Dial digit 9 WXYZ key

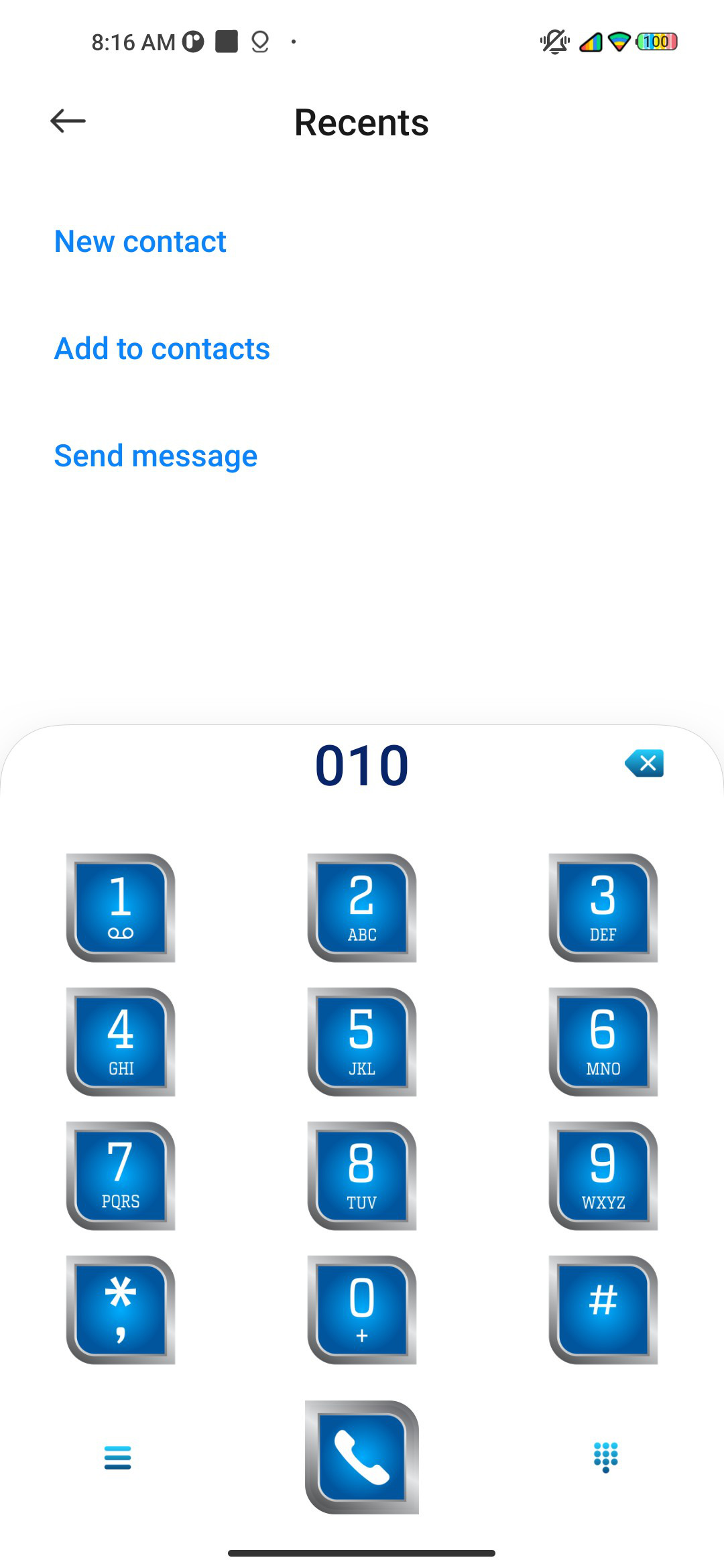[603, 1175]
